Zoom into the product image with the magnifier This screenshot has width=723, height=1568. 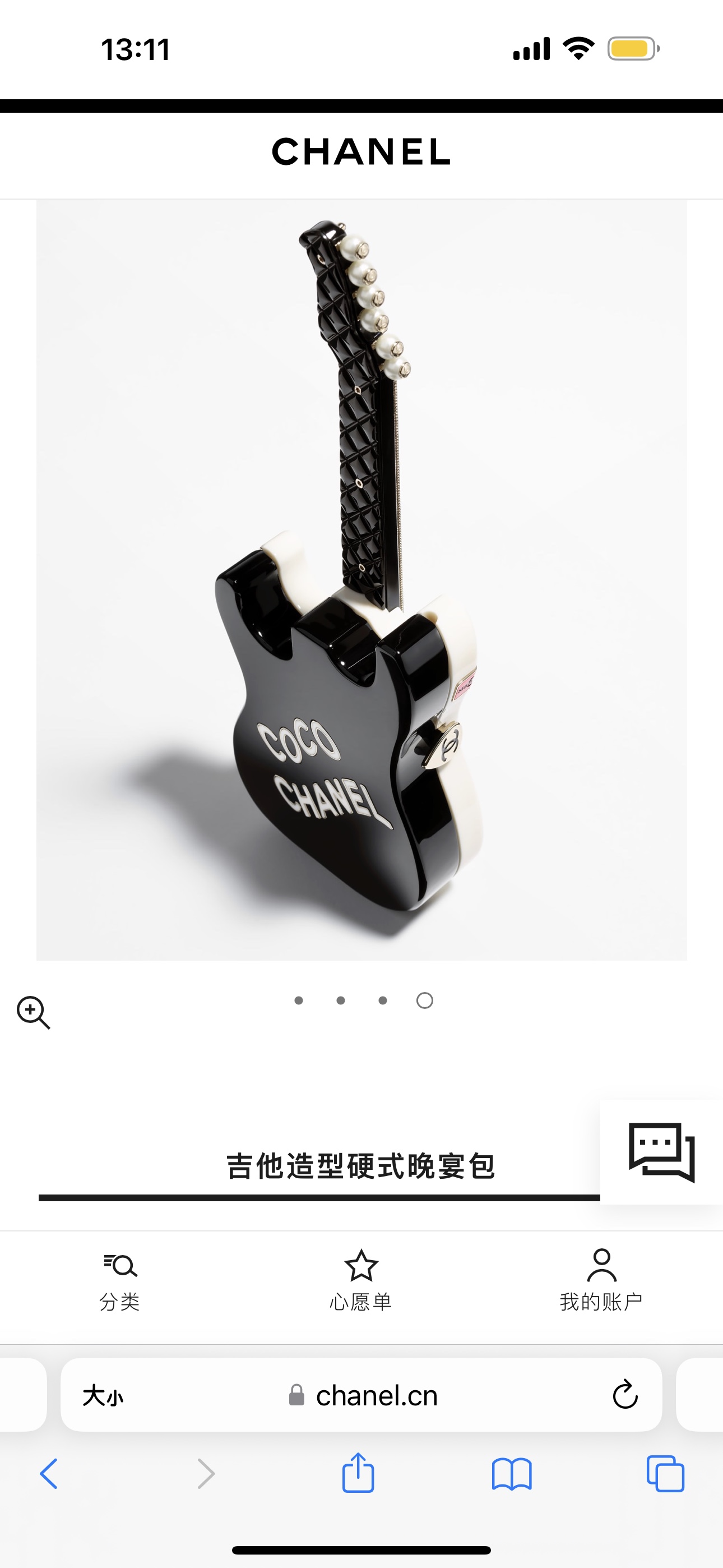click(x=34, y=1012)
